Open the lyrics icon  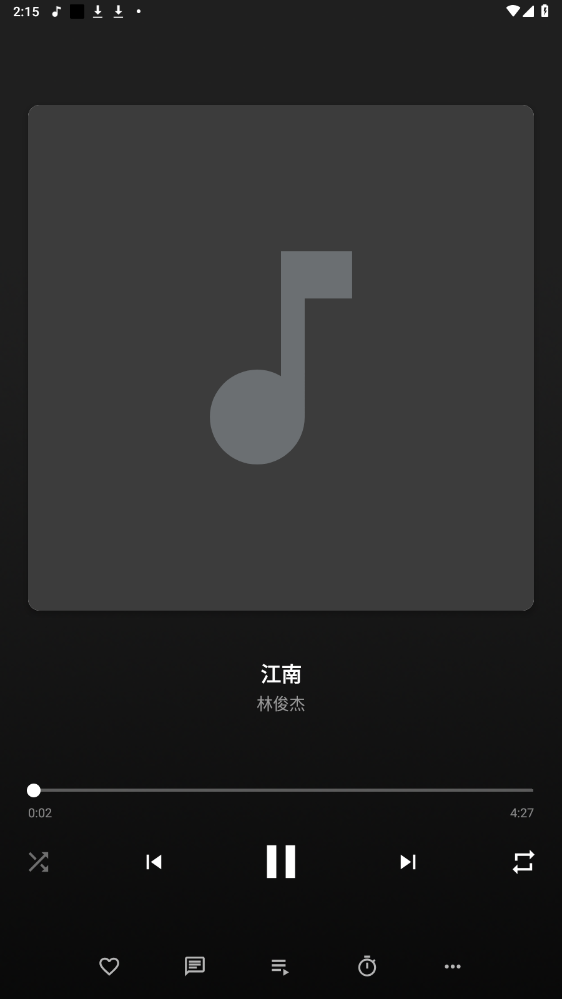point(195,967)
